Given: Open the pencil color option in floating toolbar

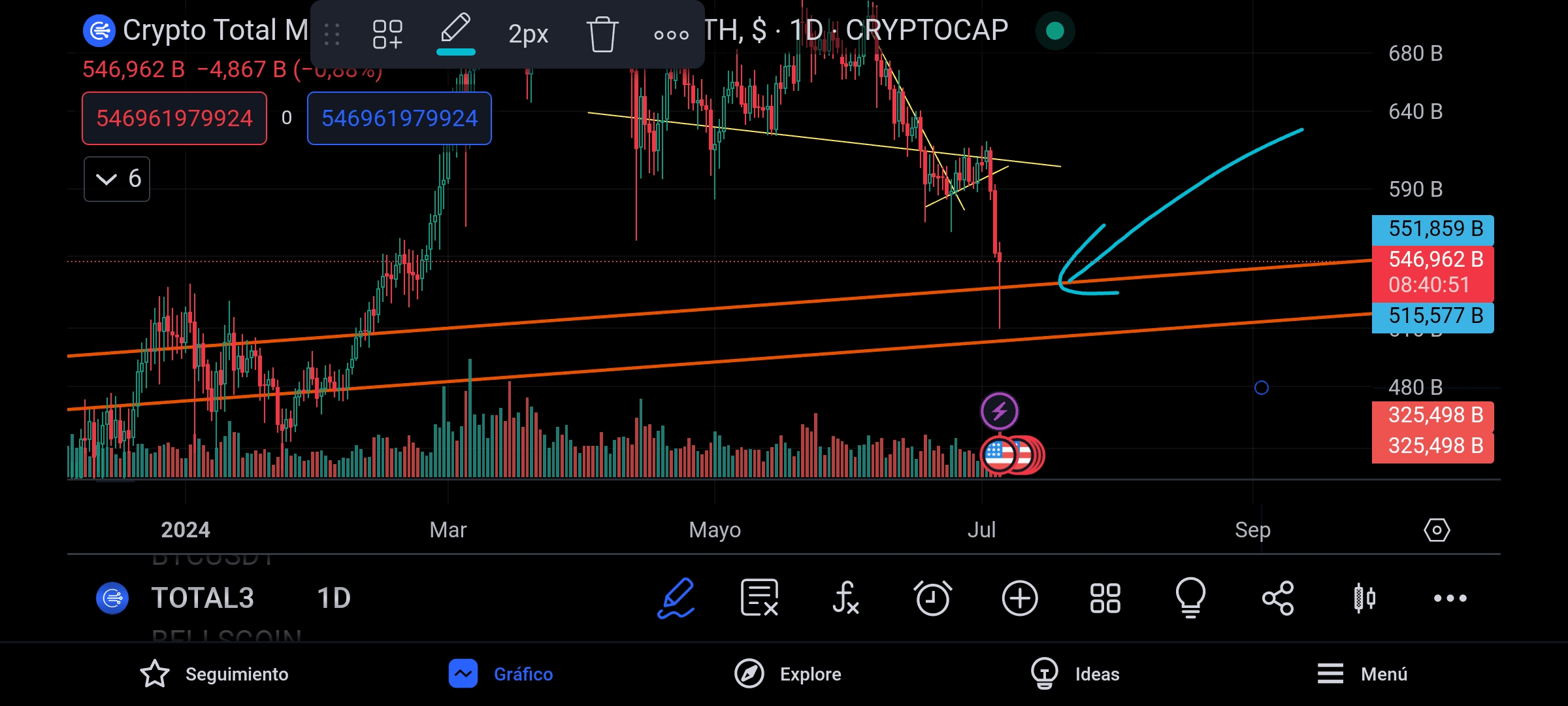Looking at the screenshot, I should click(455, 33).
